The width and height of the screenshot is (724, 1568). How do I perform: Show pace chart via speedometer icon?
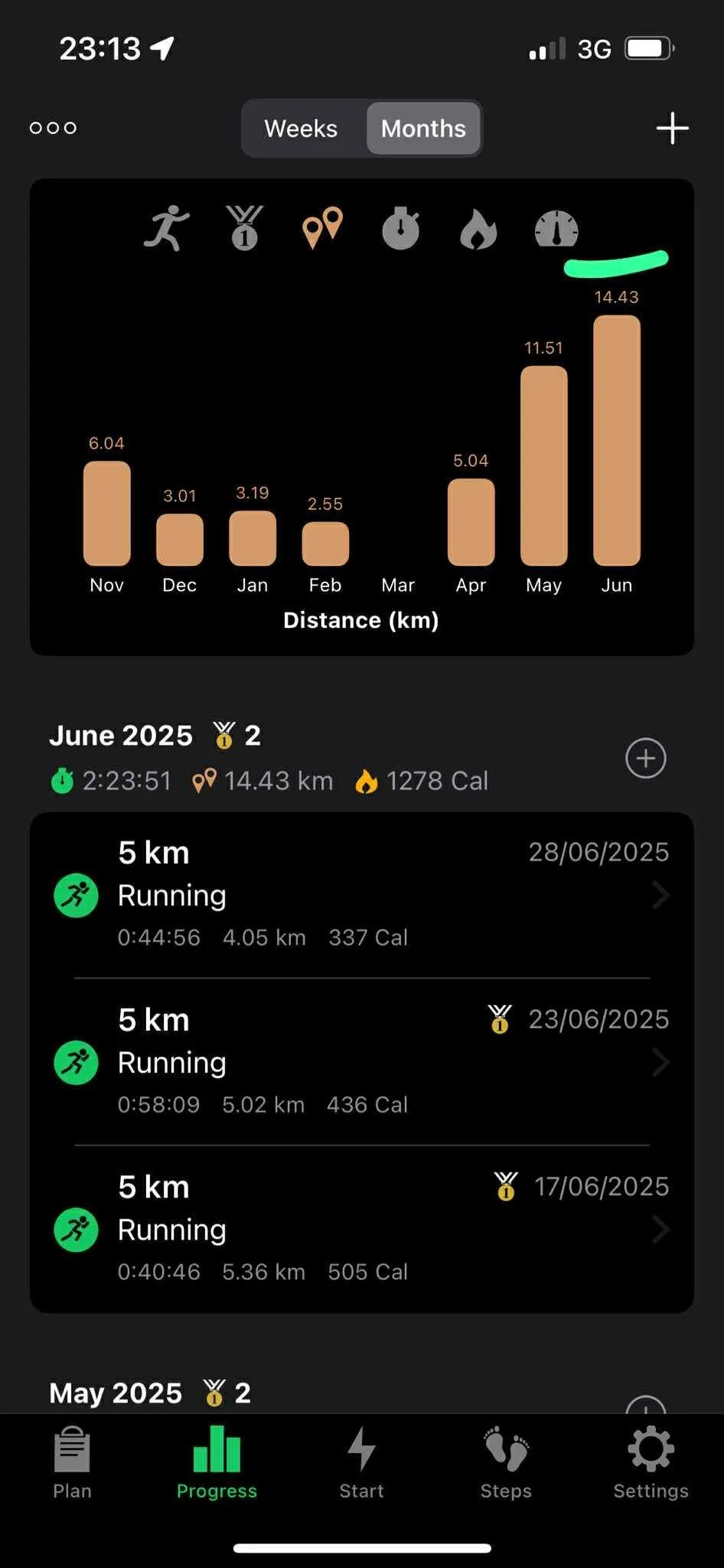(x=556, y=228)
